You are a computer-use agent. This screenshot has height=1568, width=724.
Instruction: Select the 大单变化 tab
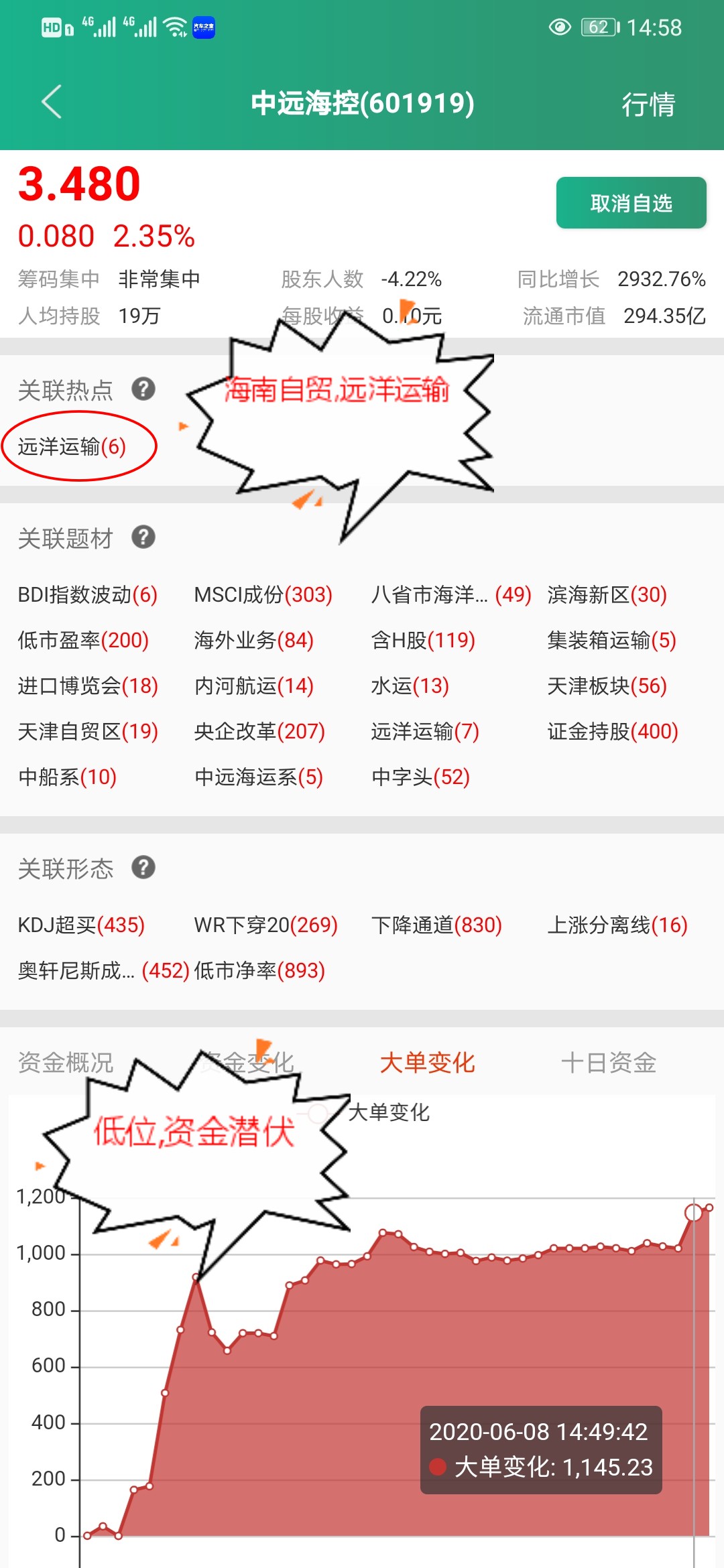(x=427, y=1062)
